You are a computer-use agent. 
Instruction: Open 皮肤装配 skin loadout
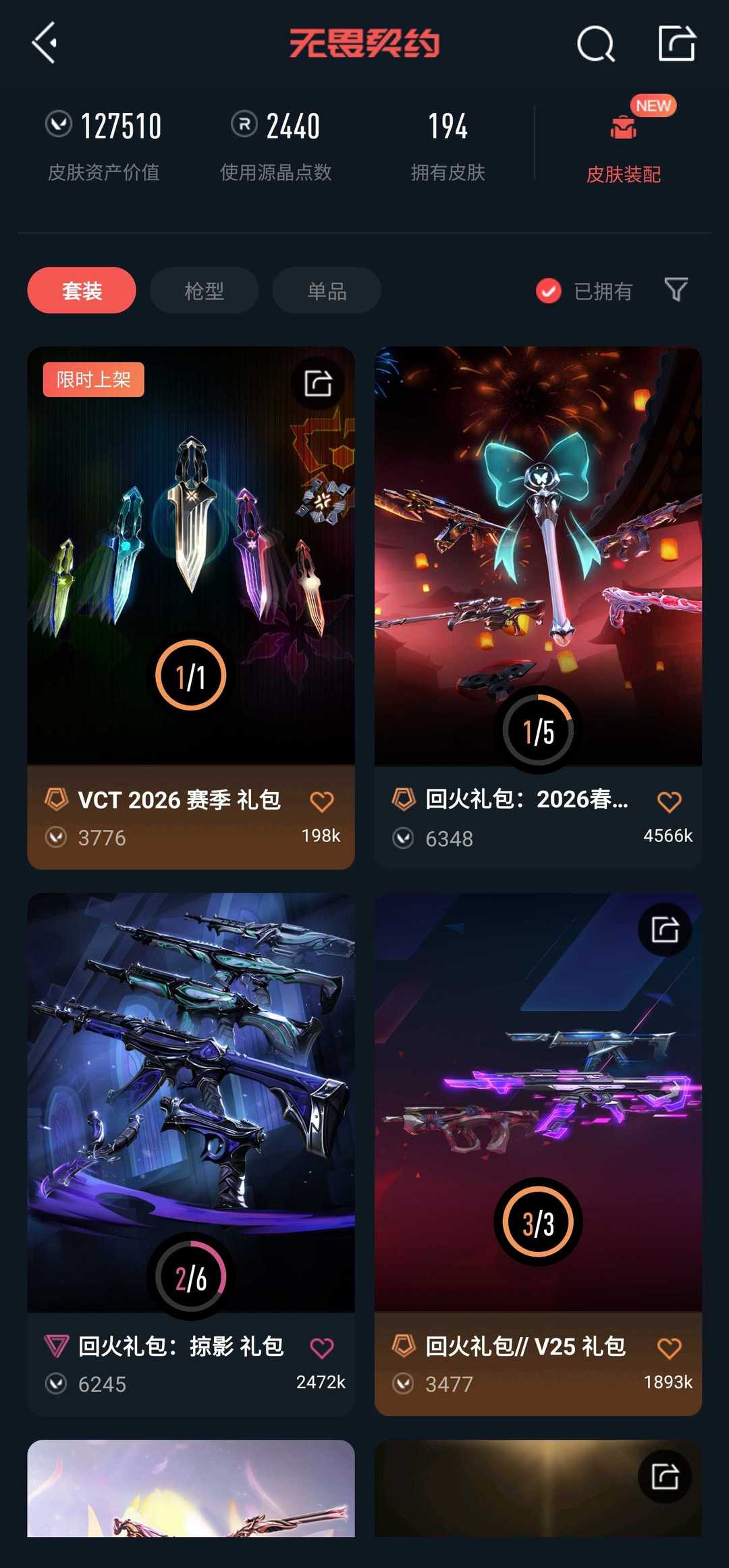pyautogui.click(x=623, y=145)
